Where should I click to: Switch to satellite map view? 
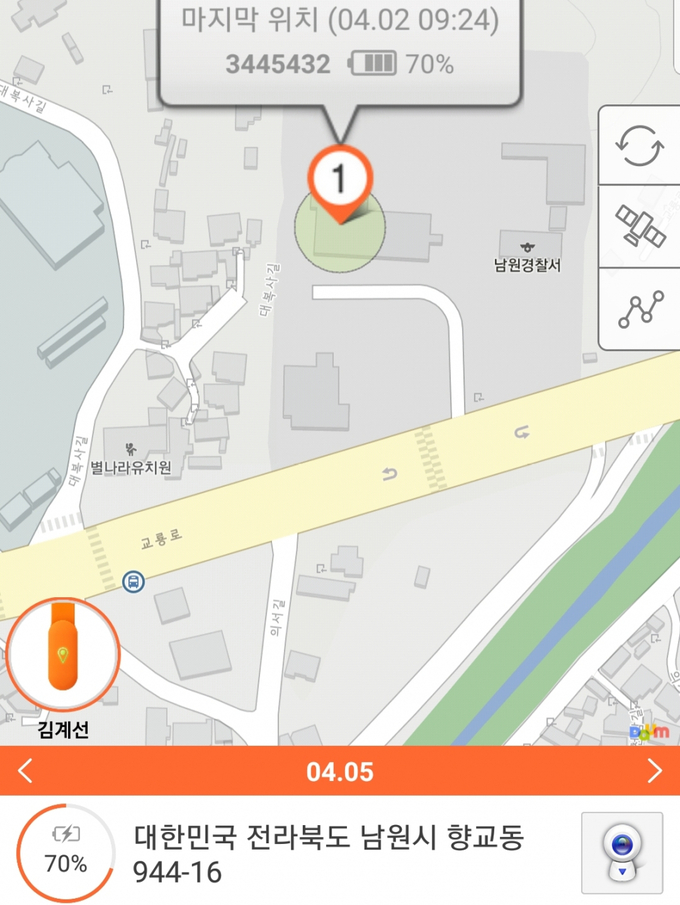pos(639,228)
